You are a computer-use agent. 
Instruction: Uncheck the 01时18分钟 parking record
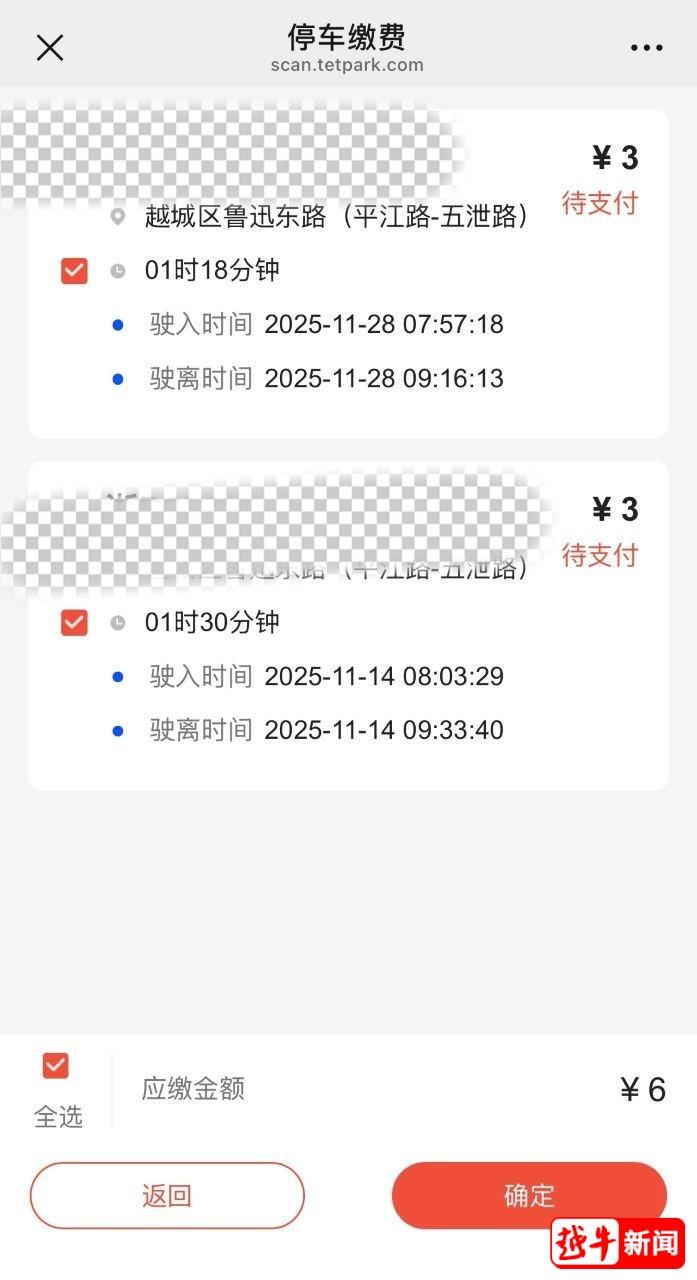pos(74,271)
